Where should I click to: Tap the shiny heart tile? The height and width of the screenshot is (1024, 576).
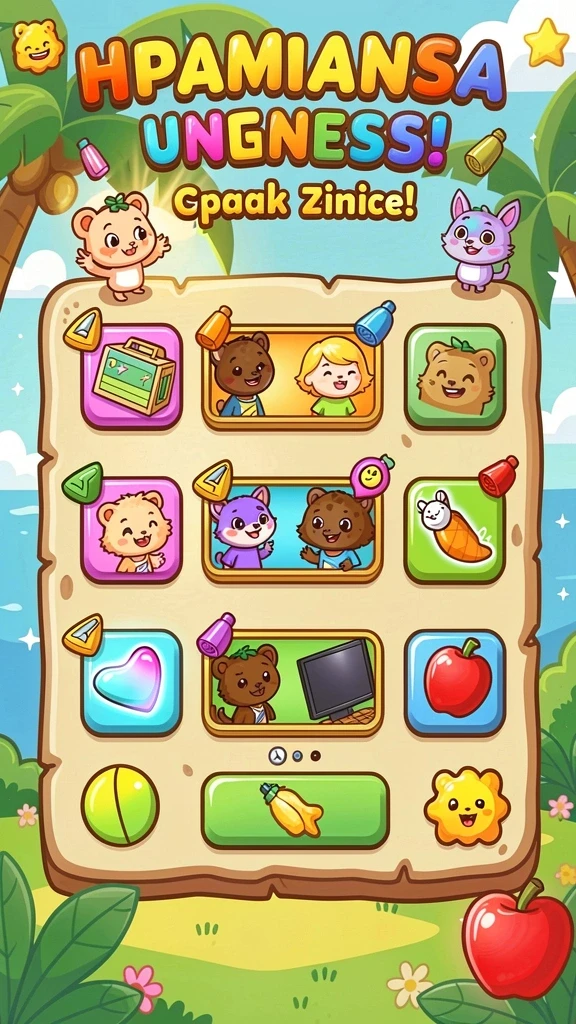(132, 682)
